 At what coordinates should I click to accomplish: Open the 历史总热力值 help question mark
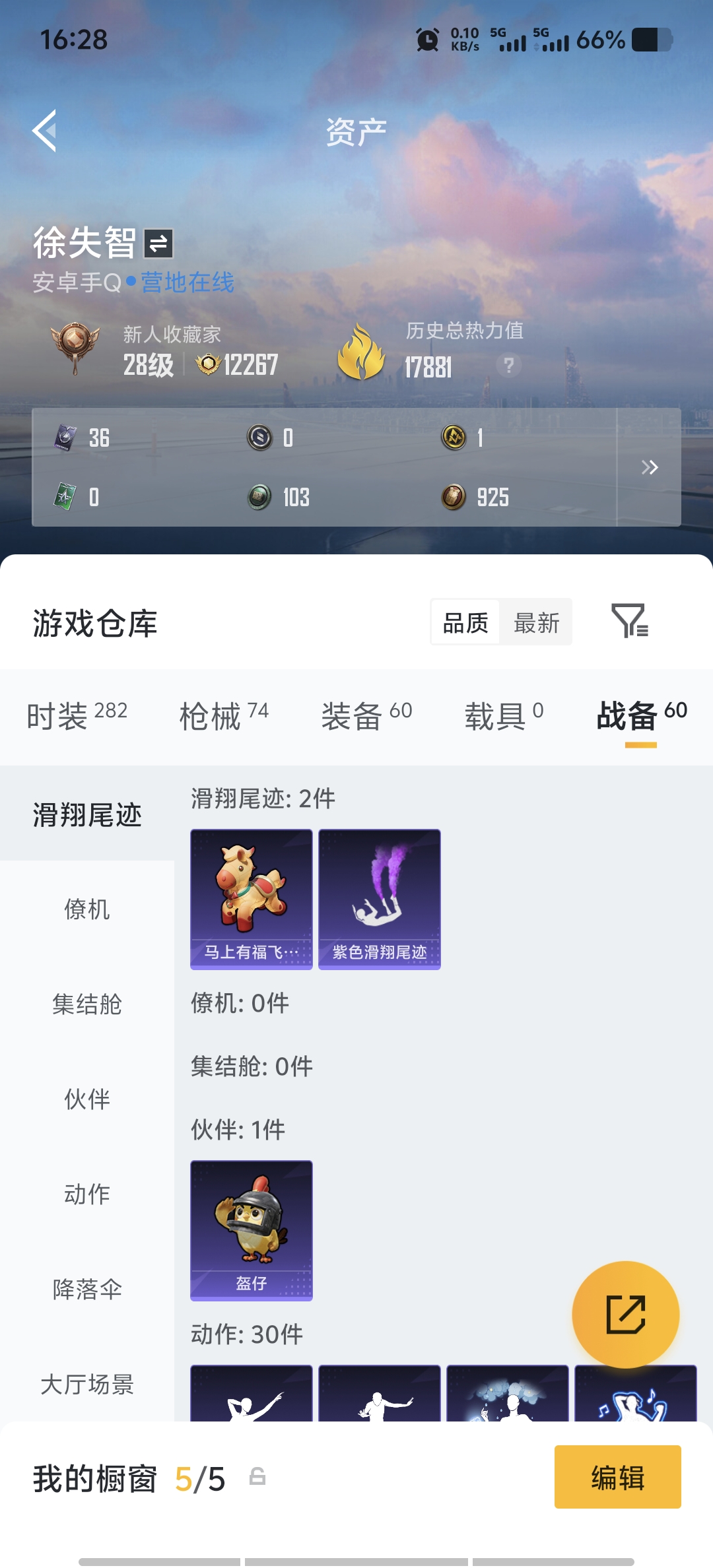tap(508, 365)
